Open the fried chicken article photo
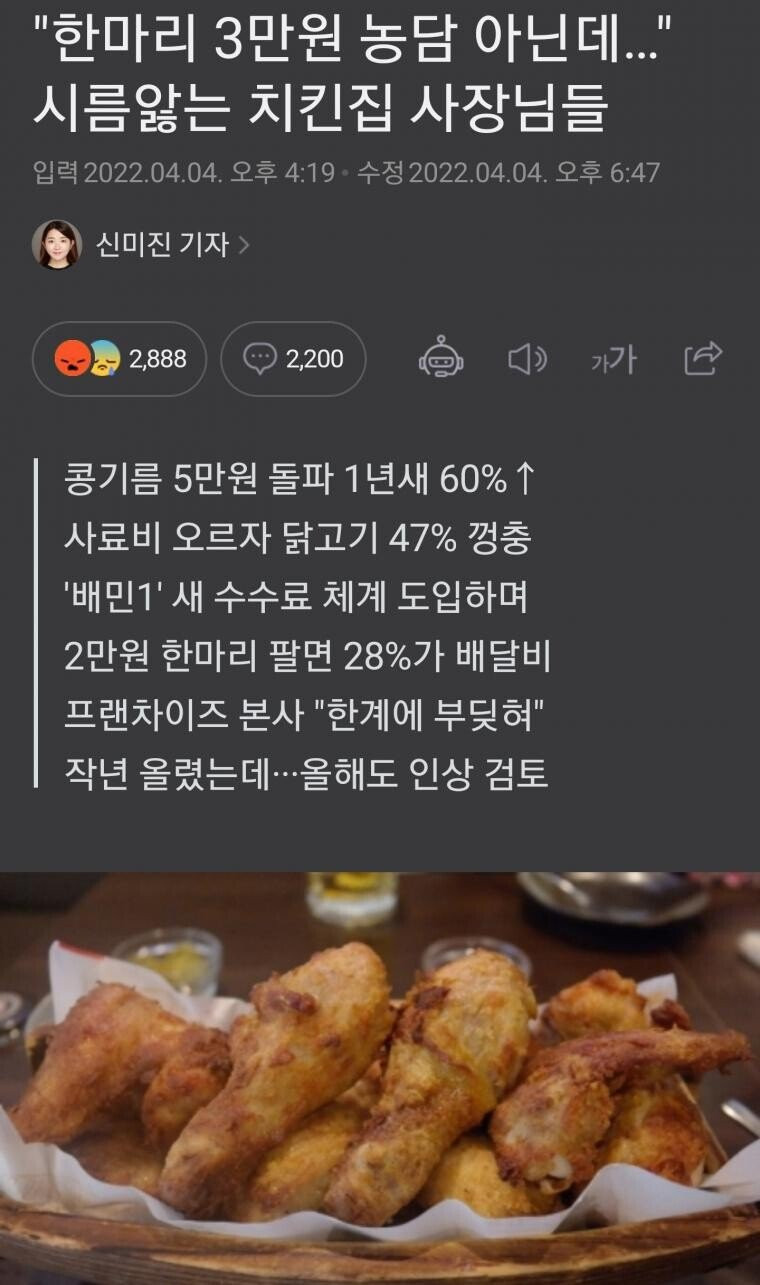This screenshot has width=760, height=1285. click(x=380, y=1078)
